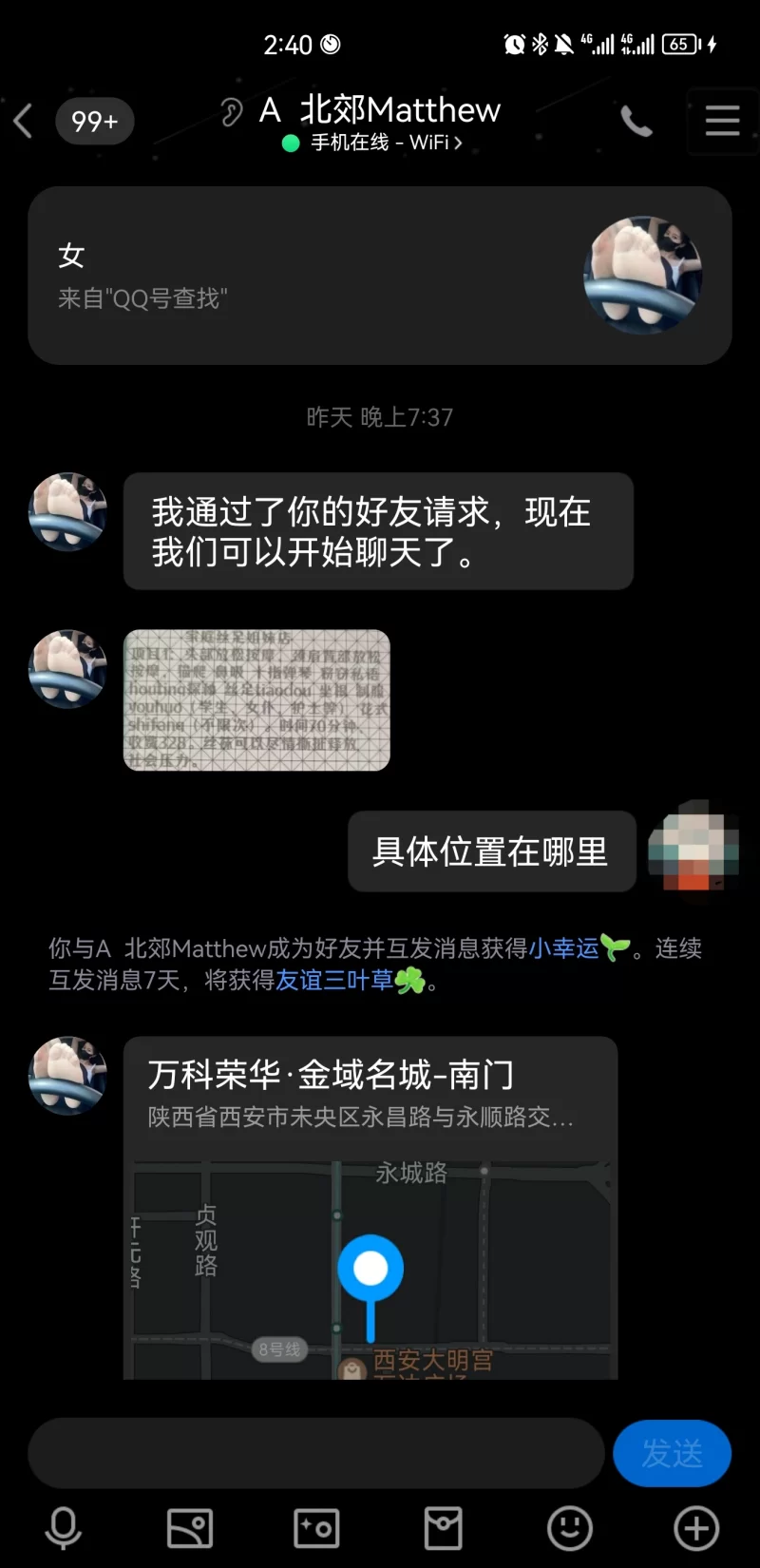Image resolution: width=760 pixels, height=1568 pixels.
Task: Open the contact profile card from QQ号查找
Action: tap(380, 276)
